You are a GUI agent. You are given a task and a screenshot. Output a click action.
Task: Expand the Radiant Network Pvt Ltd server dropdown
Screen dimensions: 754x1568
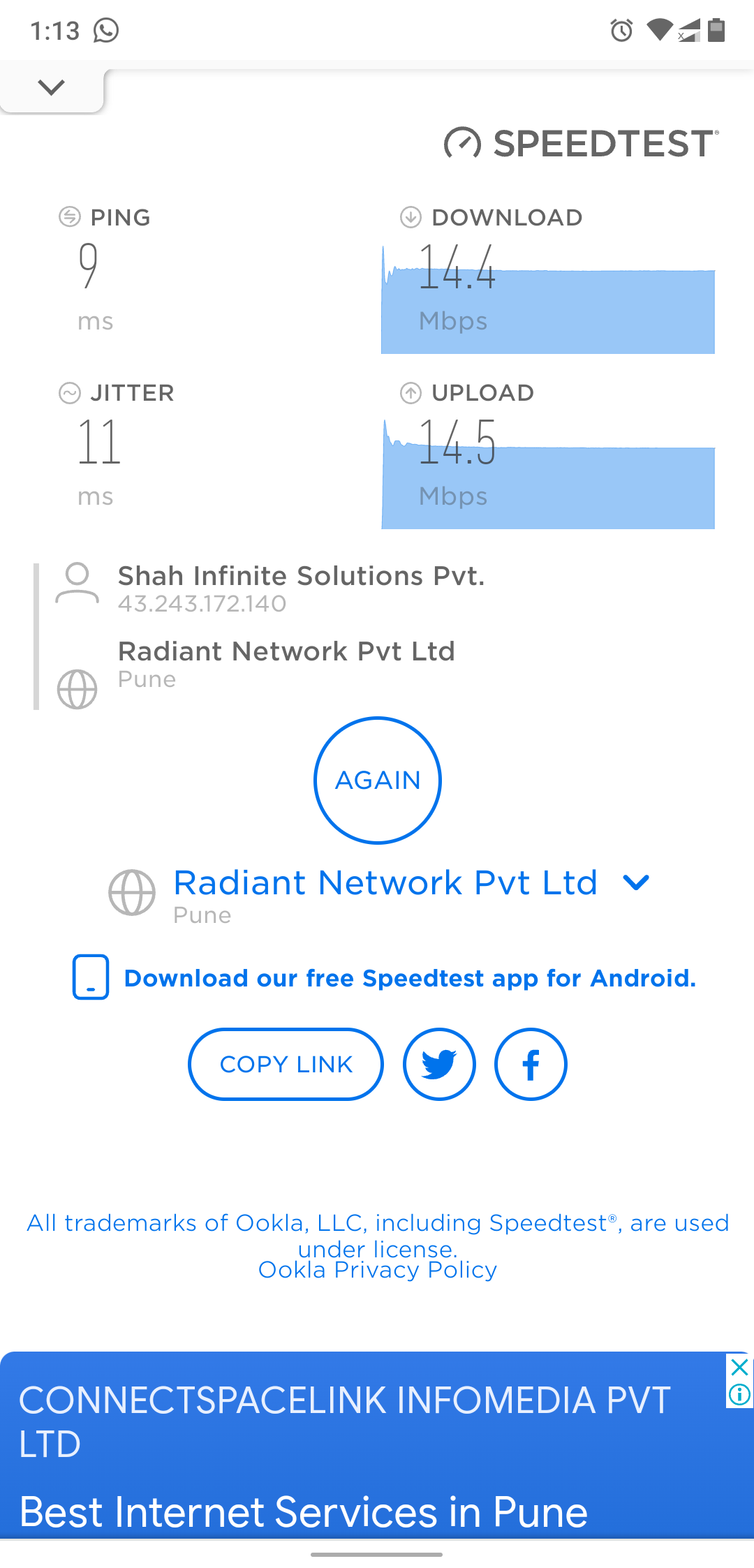[x=635, y=882]
